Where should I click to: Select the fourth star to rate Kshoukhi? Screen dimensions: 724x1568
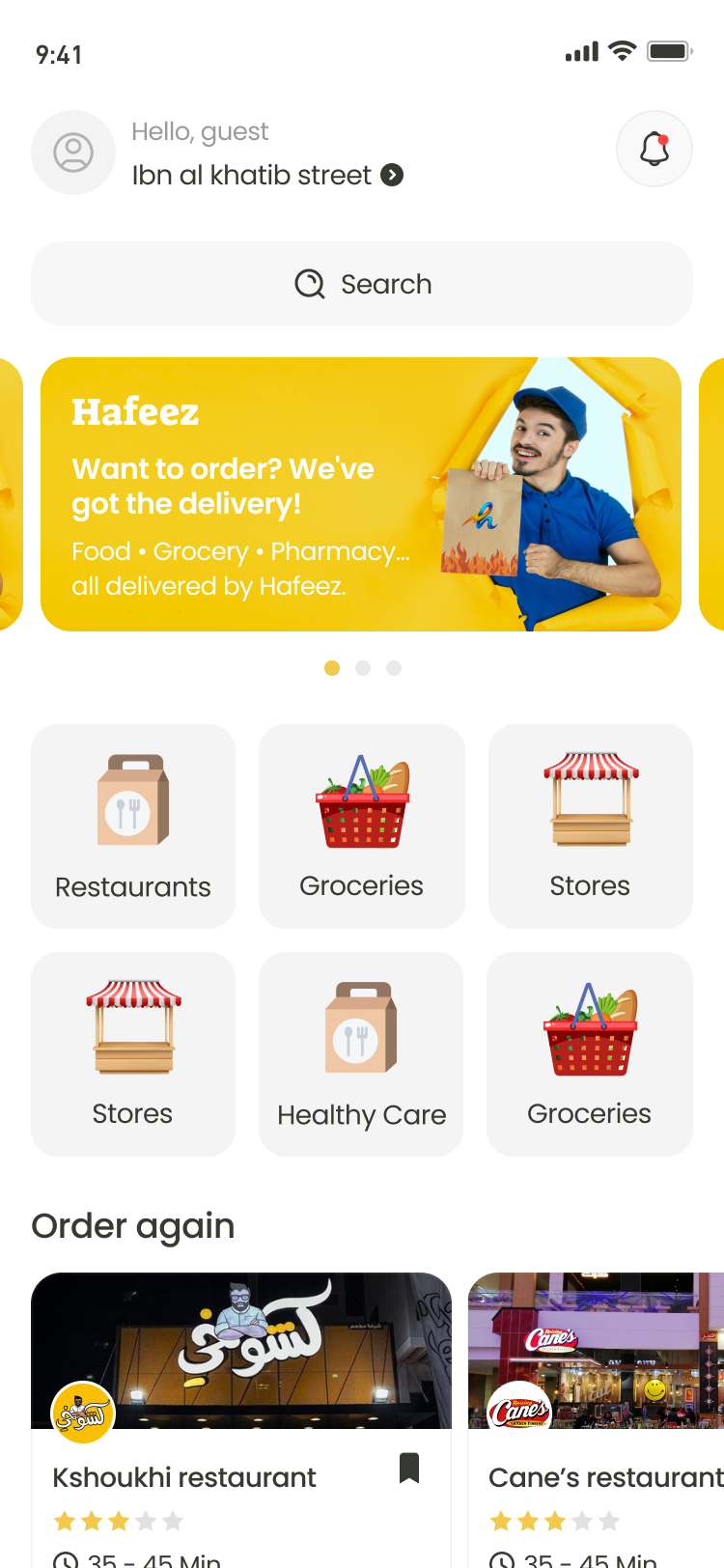point(147,1520)
